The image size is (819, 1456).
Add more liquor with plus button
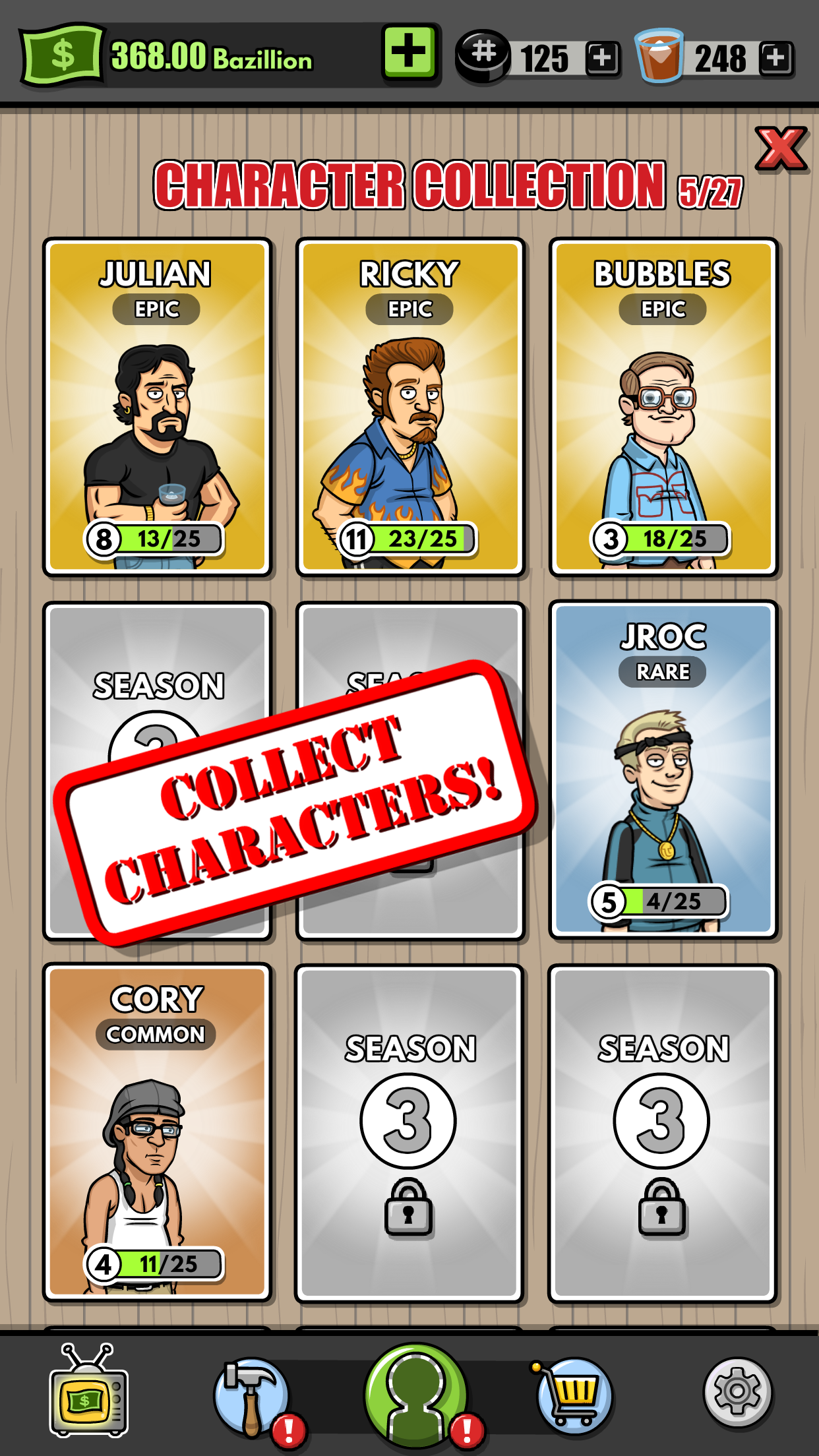click(776, 58)
